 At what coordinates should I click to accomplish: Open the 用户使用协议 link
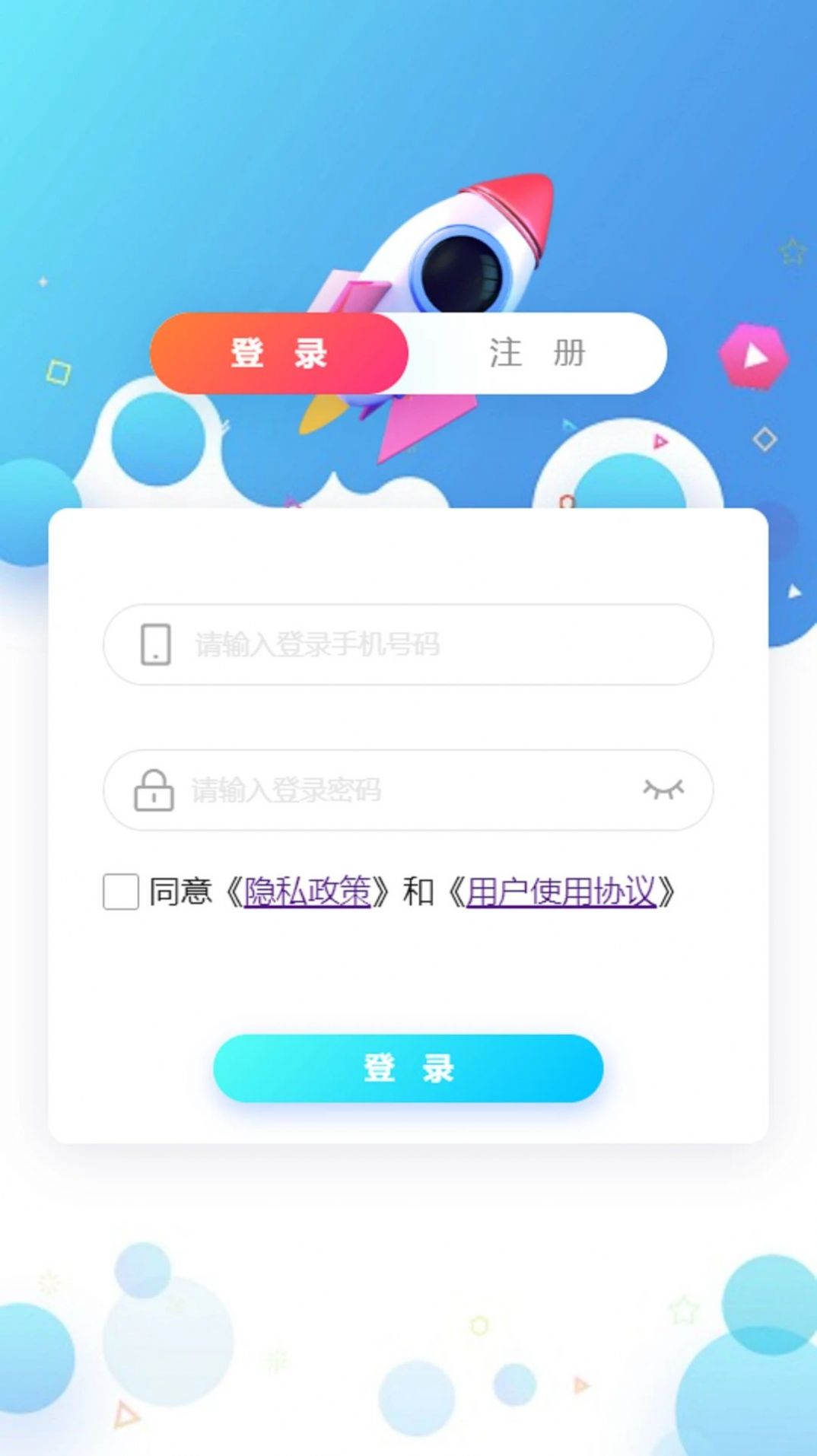click(561, 892)
